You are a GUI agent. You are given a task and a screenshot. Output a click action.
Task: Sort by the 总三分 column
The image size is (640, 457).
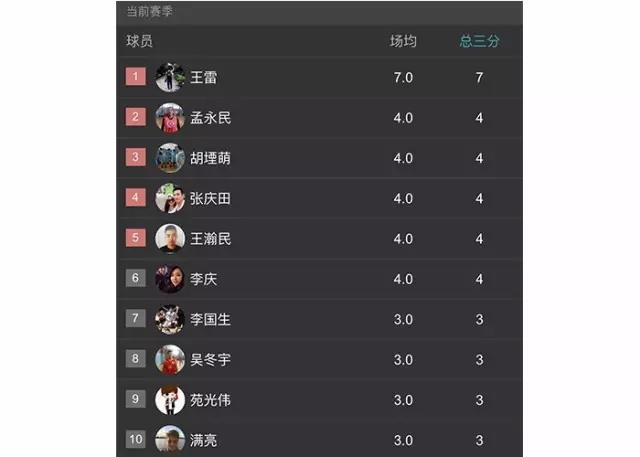click(479, 41)
